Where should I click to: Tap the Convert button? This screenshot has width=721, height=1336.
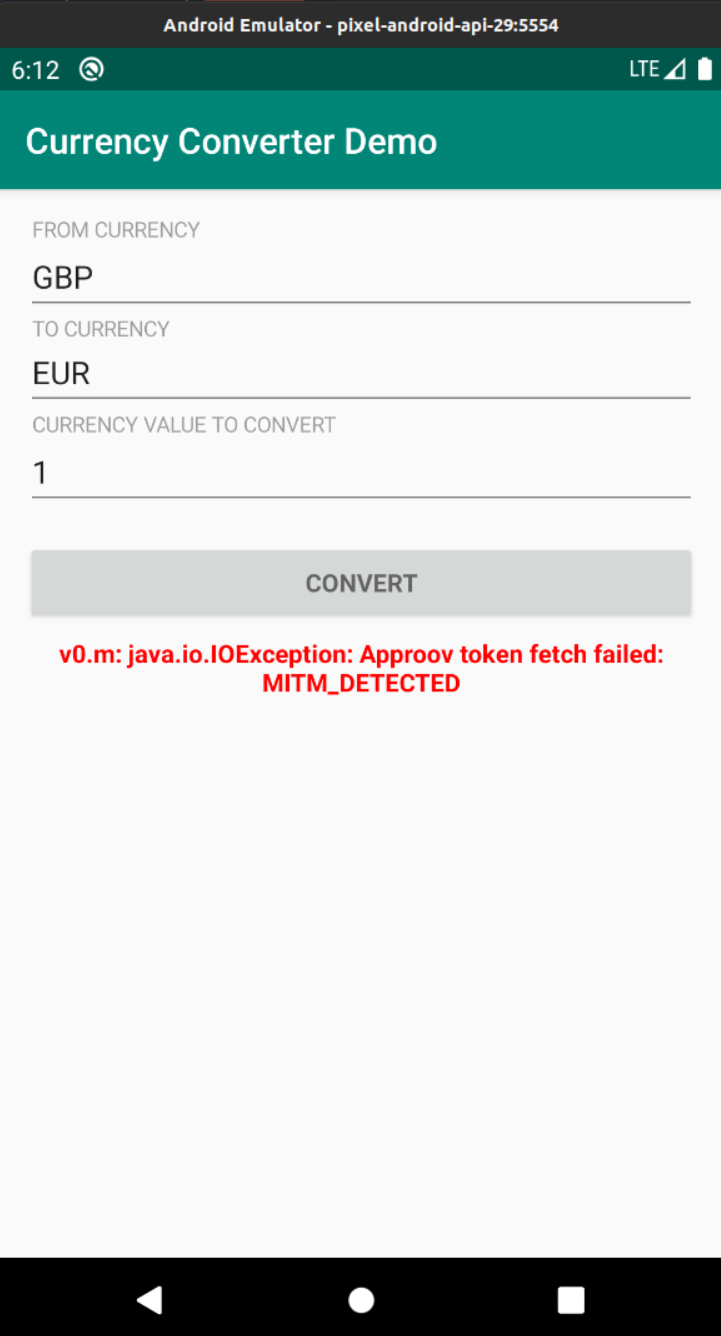click(361, 583)
